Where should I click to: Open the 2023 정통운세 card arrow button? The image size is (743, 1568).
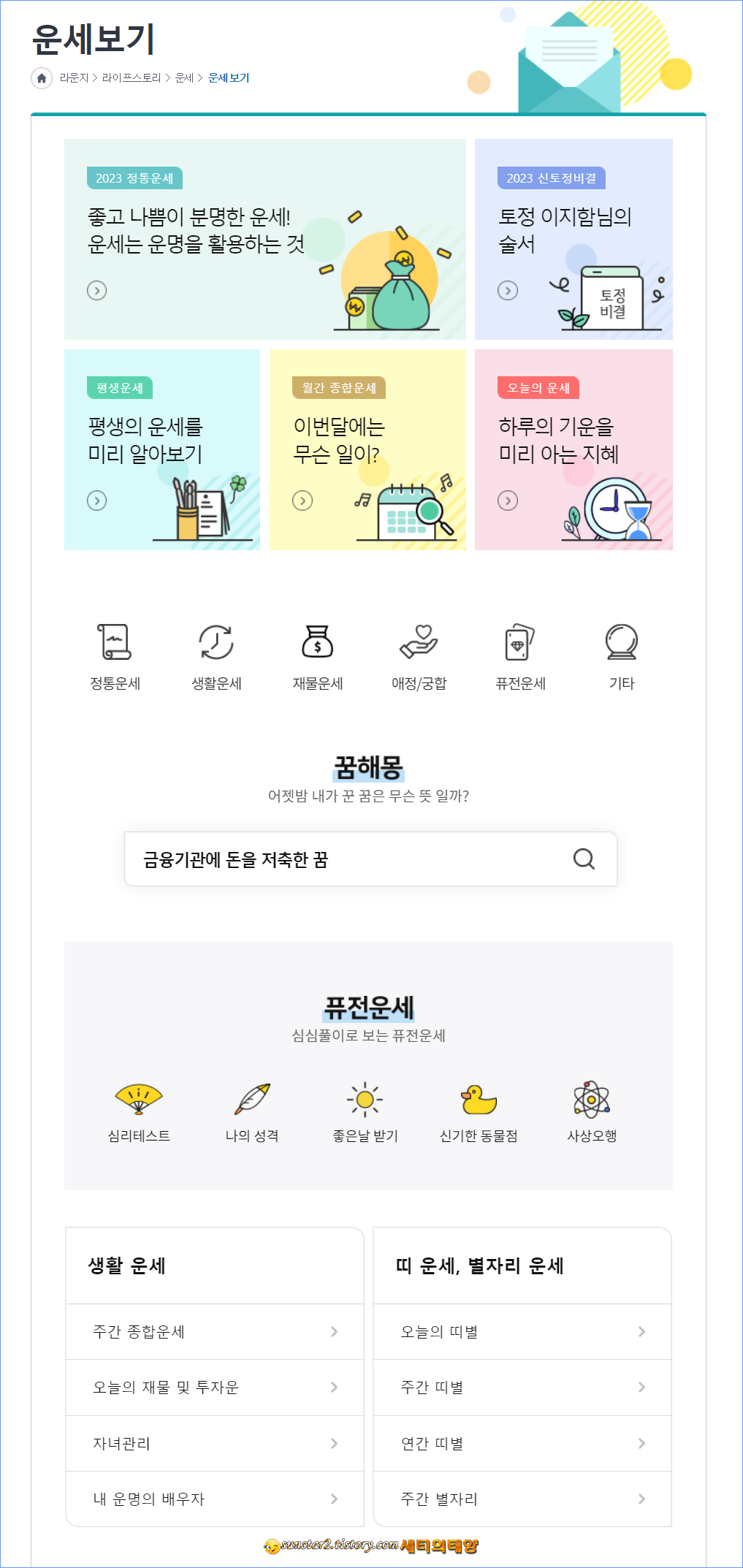click(x=96, y=290)
